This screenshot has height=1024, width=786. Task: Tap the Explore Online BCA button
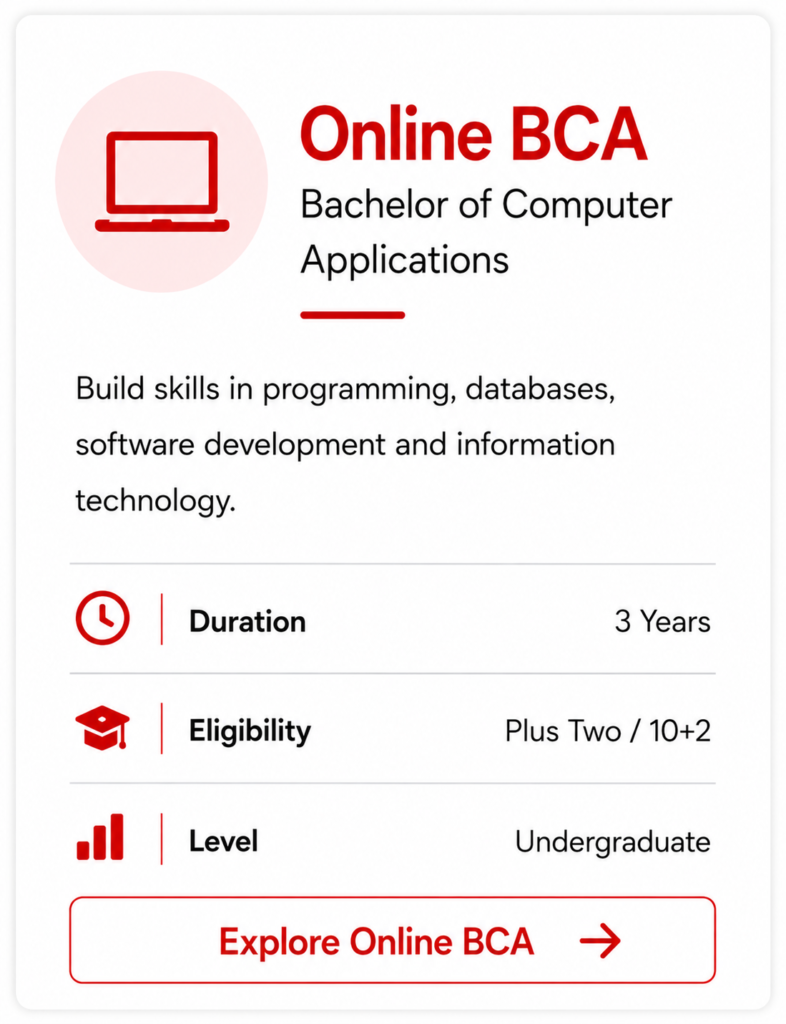click(392, 940)
